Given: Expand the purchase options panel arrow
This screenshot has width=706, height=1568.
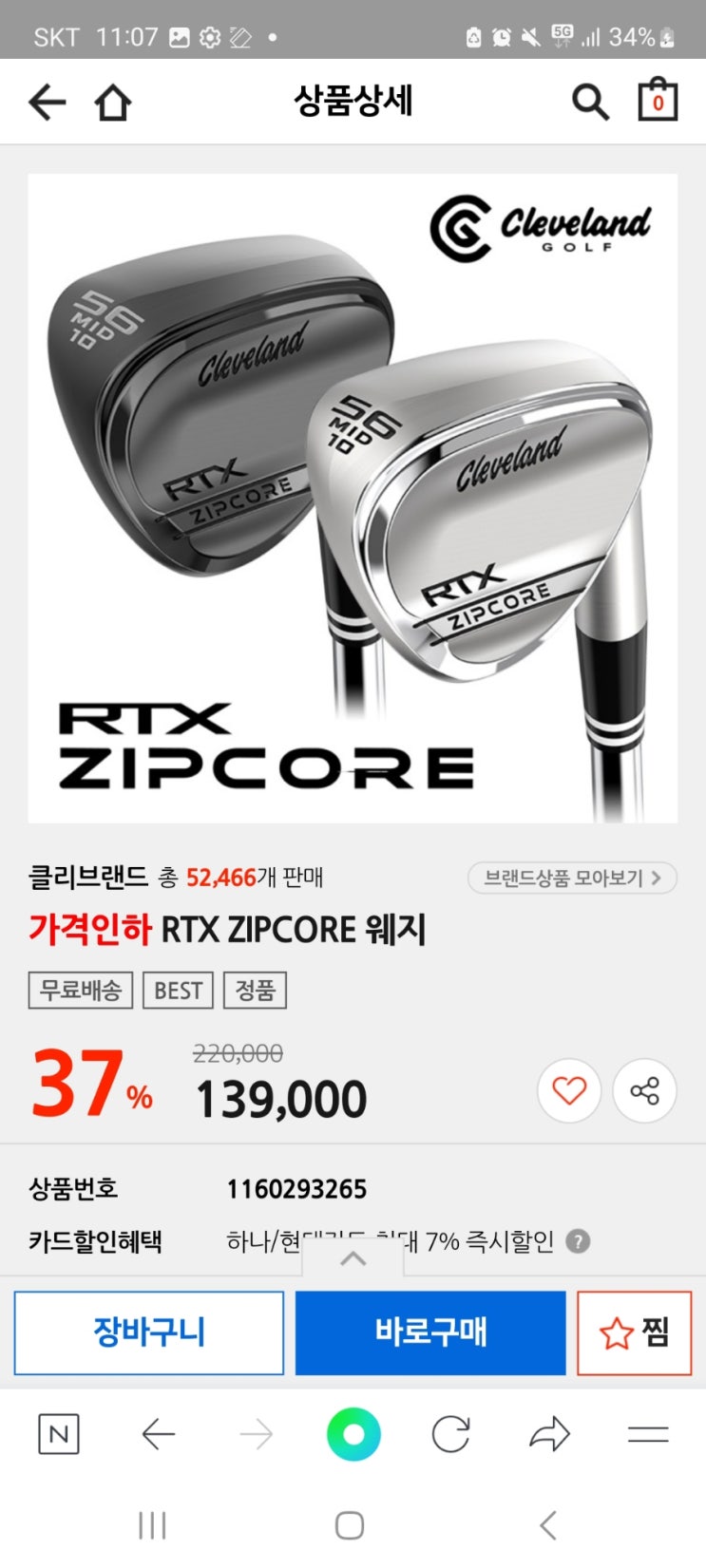Looking at the screenshot, I should coord(353,1259).
